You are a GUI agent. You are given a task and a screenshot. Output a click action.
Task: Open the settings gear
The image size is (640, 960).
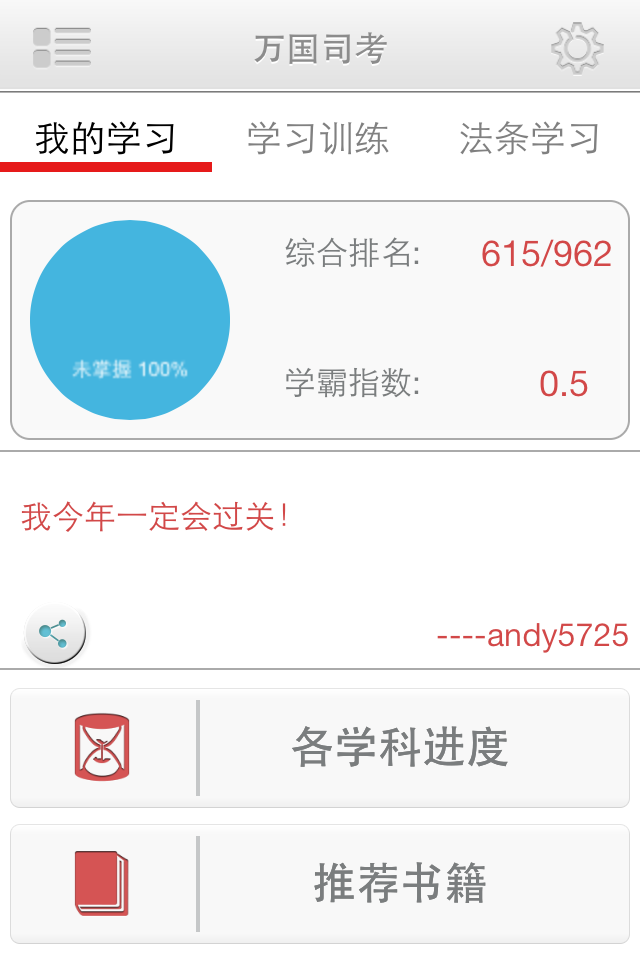tap(577, 47)
